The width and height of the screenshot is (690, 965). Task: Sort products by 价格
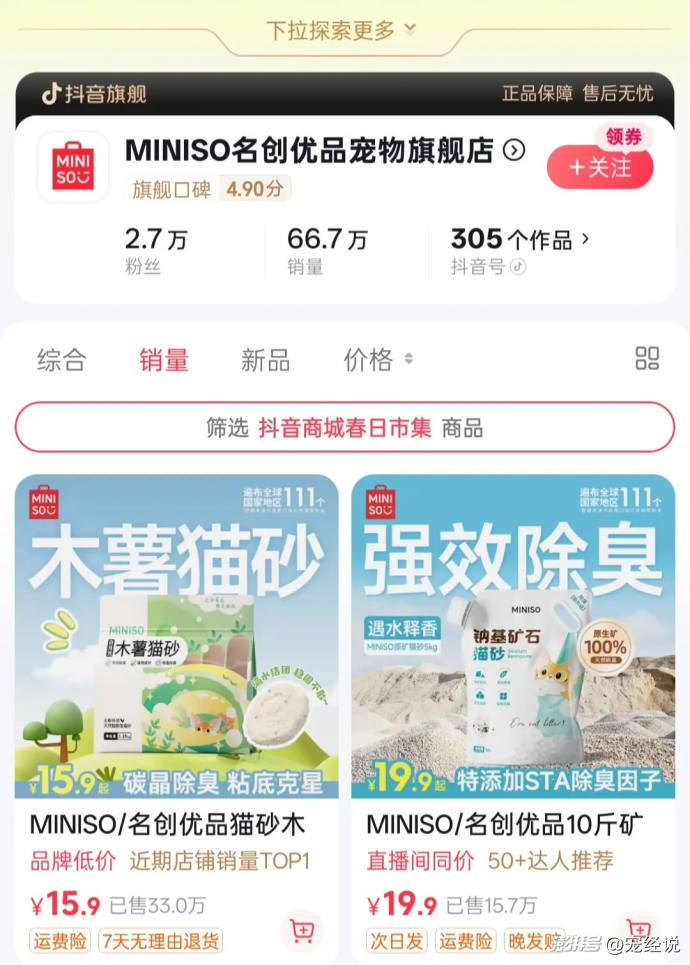point(377,360)
